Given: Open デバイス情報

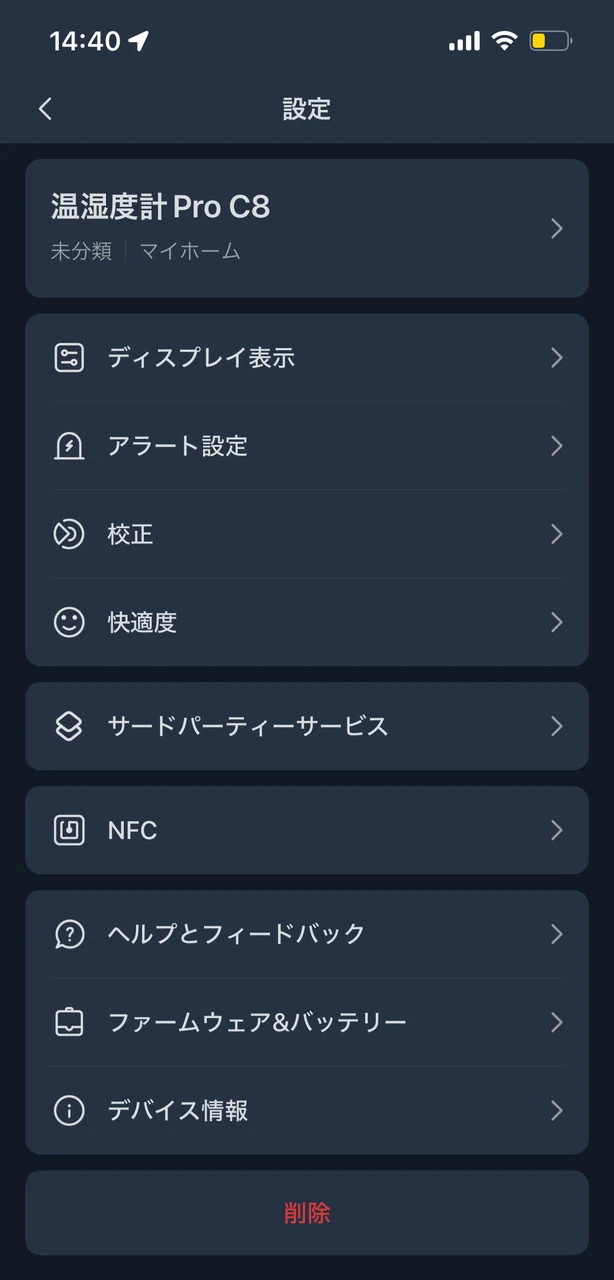Looking at the screenshot, I should click(306, 1110).
